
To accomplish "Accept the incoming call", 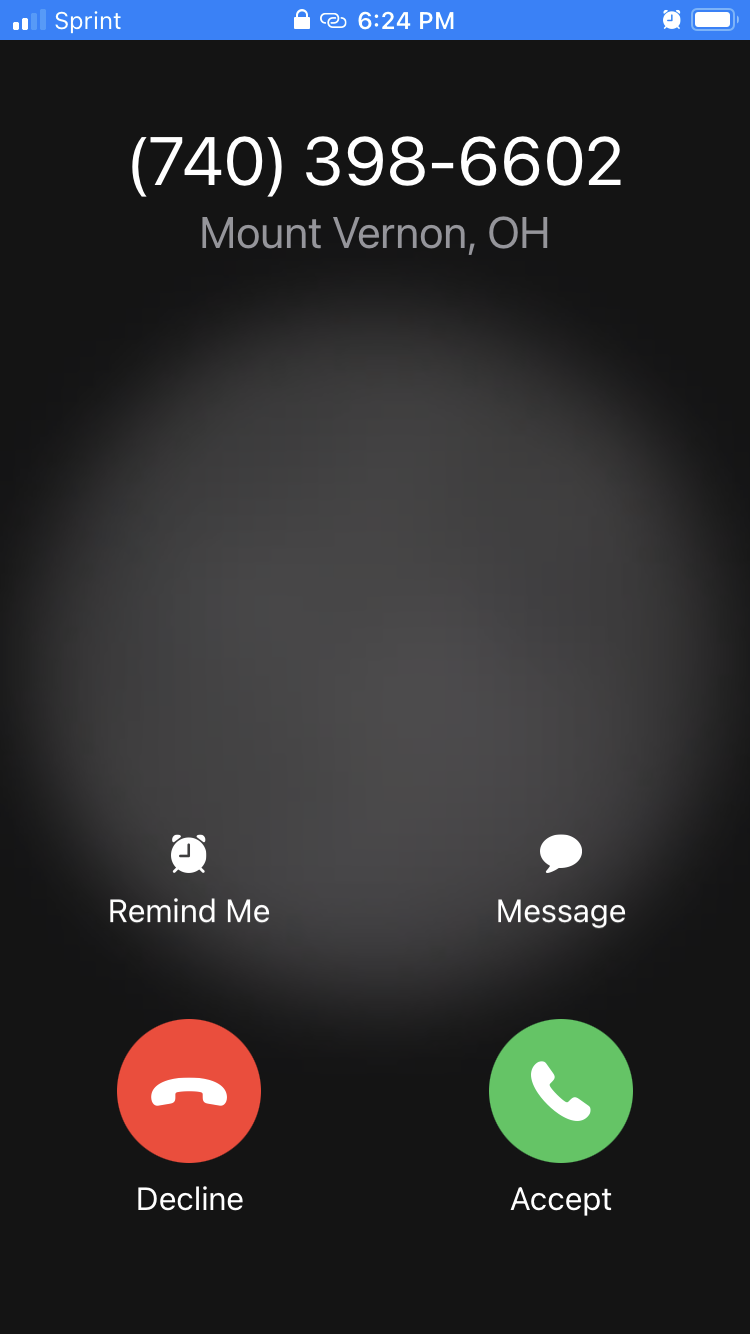I will tap(560, 1090).
